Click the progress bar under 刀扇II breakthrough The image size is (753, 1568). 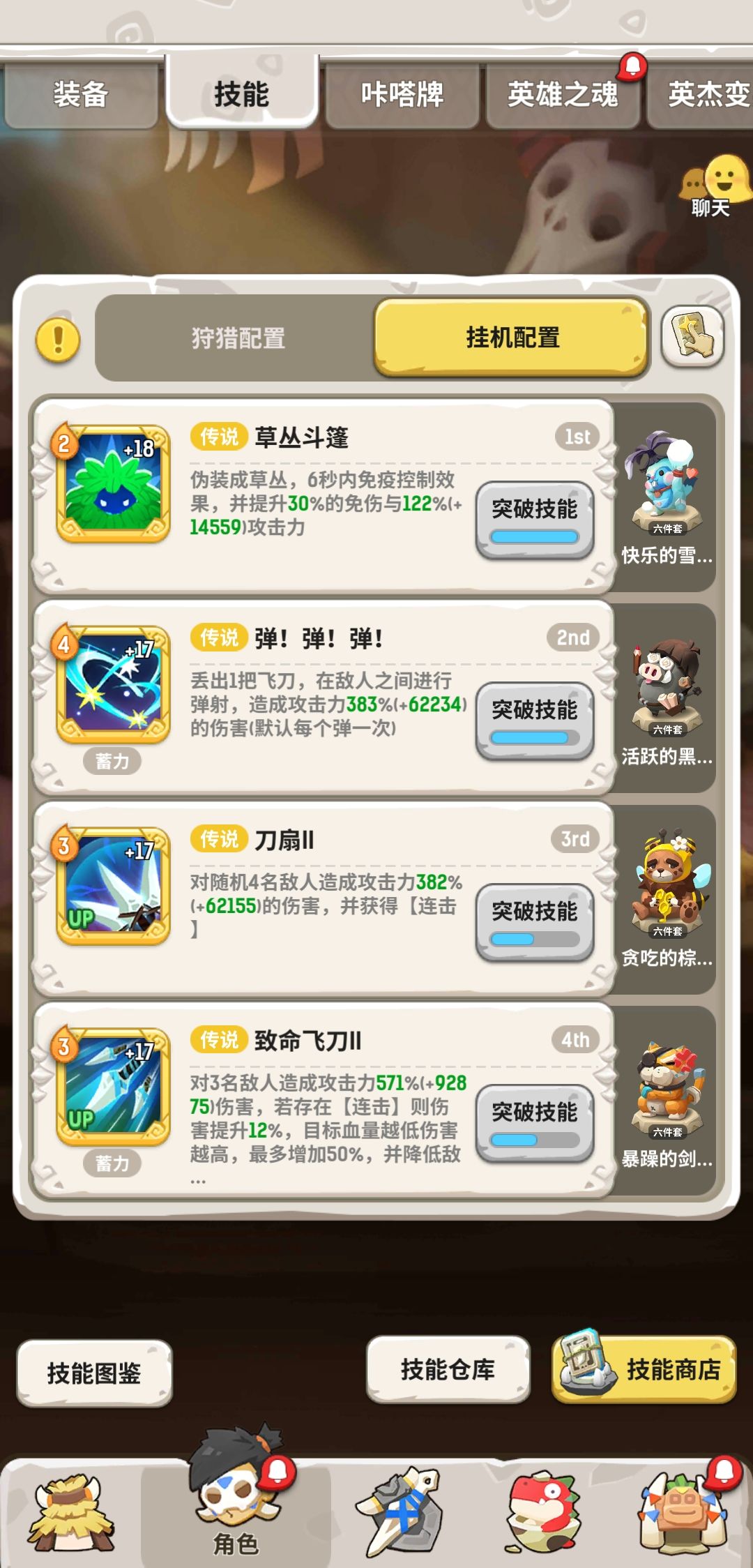(535, 940)
